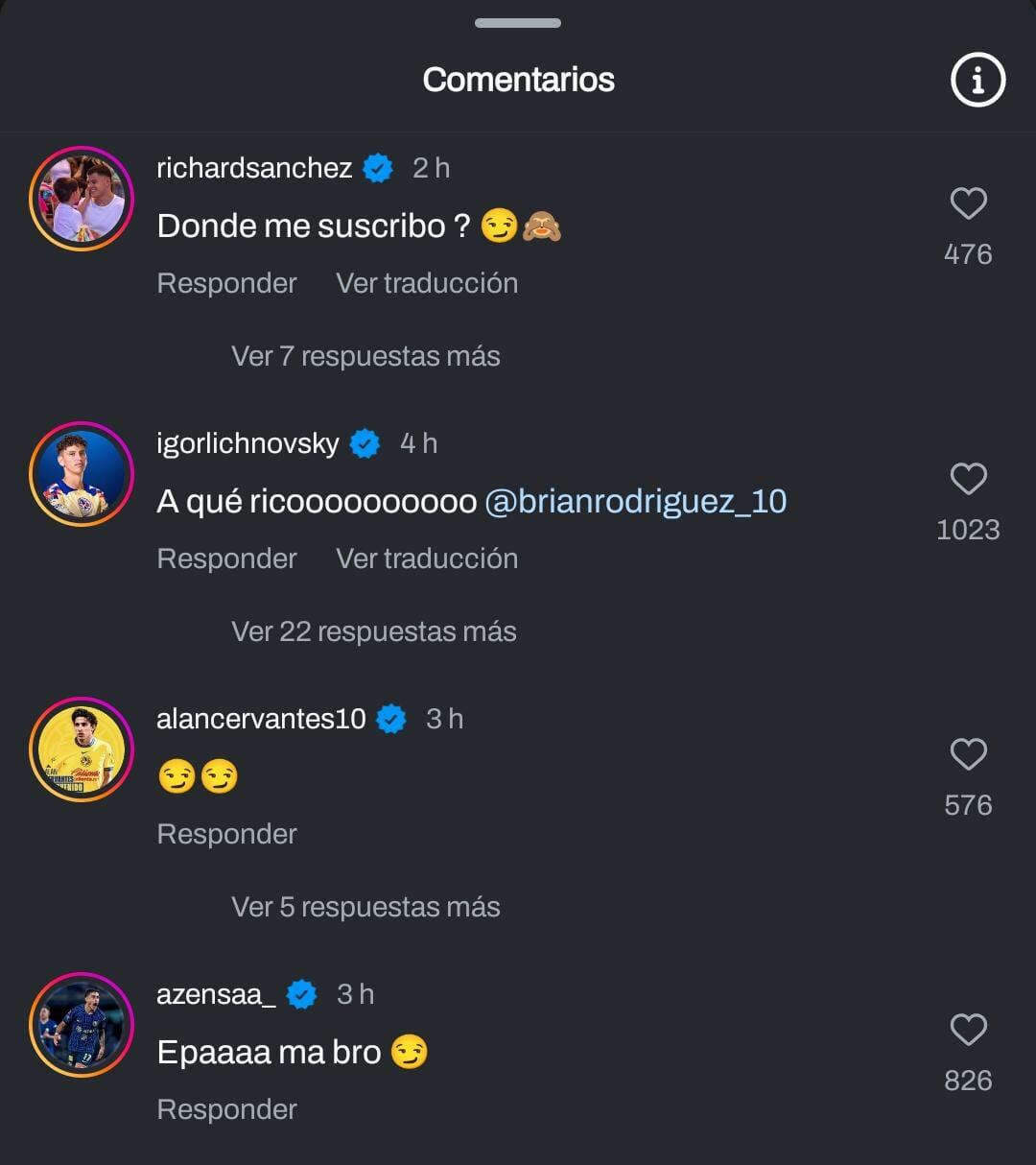Image resolution: width=1036 pixels, height=1165 pixels.
Task: Like igorlichnovsky's comment with the heart icon
Action: coord(968,478)
